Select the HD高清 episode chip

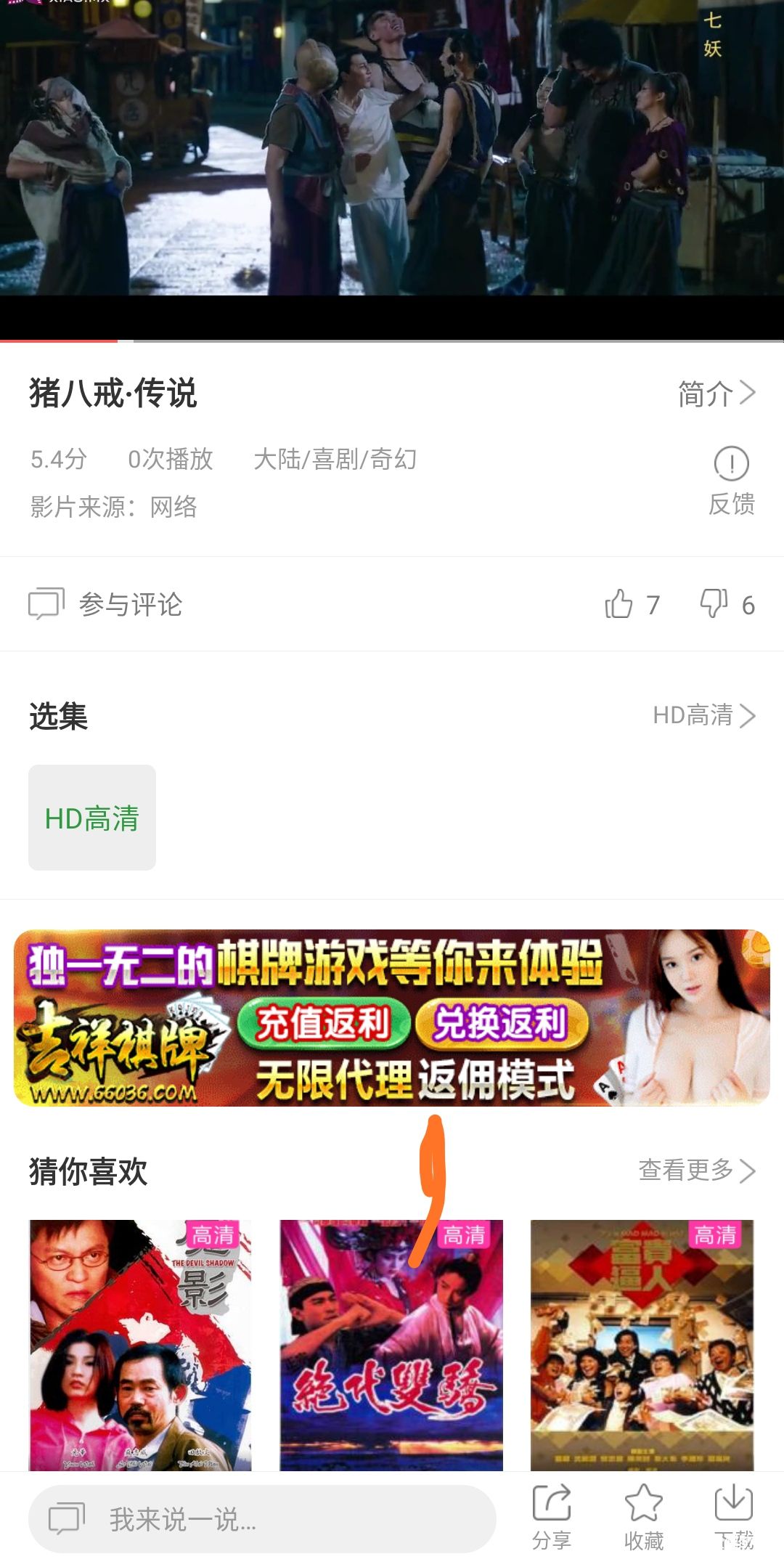(92, 818)
